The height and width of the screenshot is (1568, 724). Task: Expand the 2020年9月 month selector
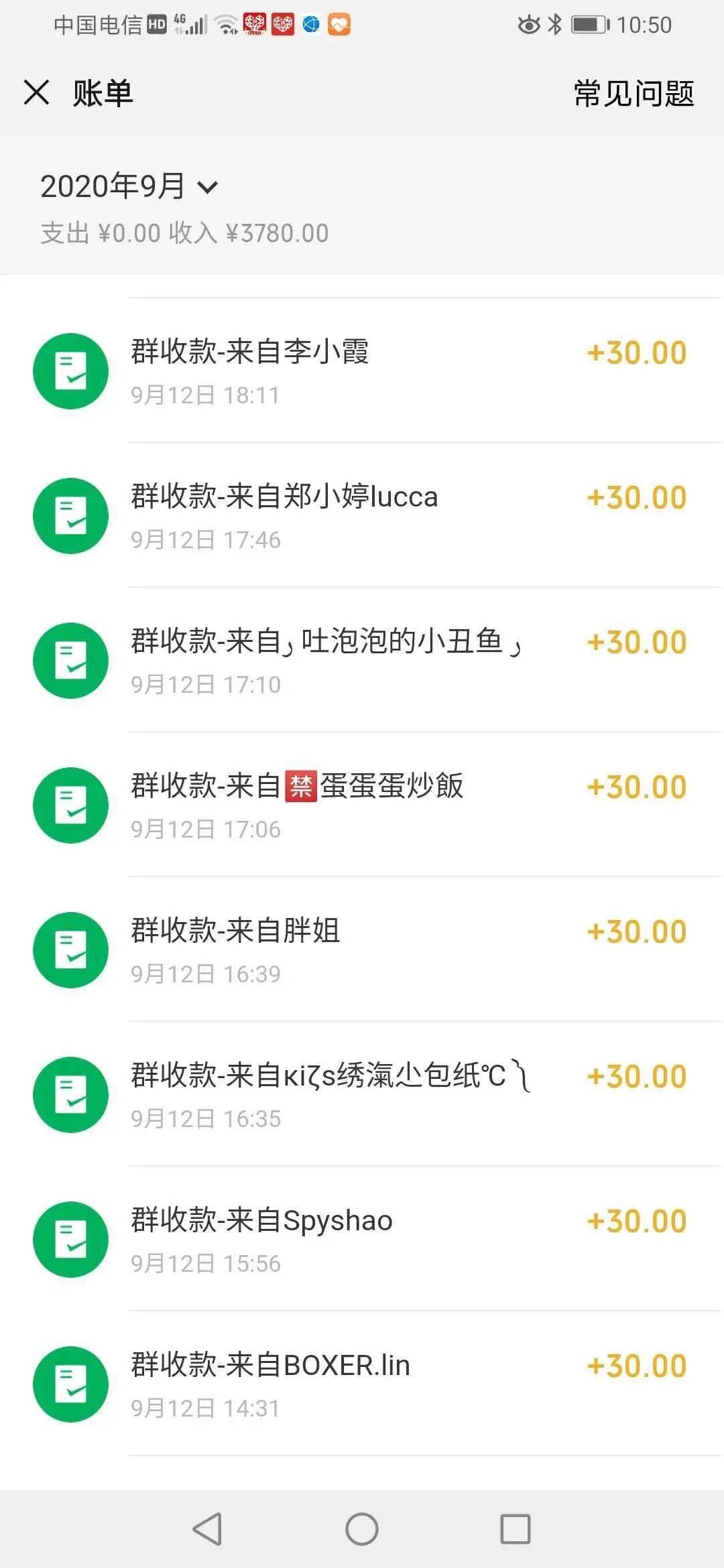(x=114, y=188)
